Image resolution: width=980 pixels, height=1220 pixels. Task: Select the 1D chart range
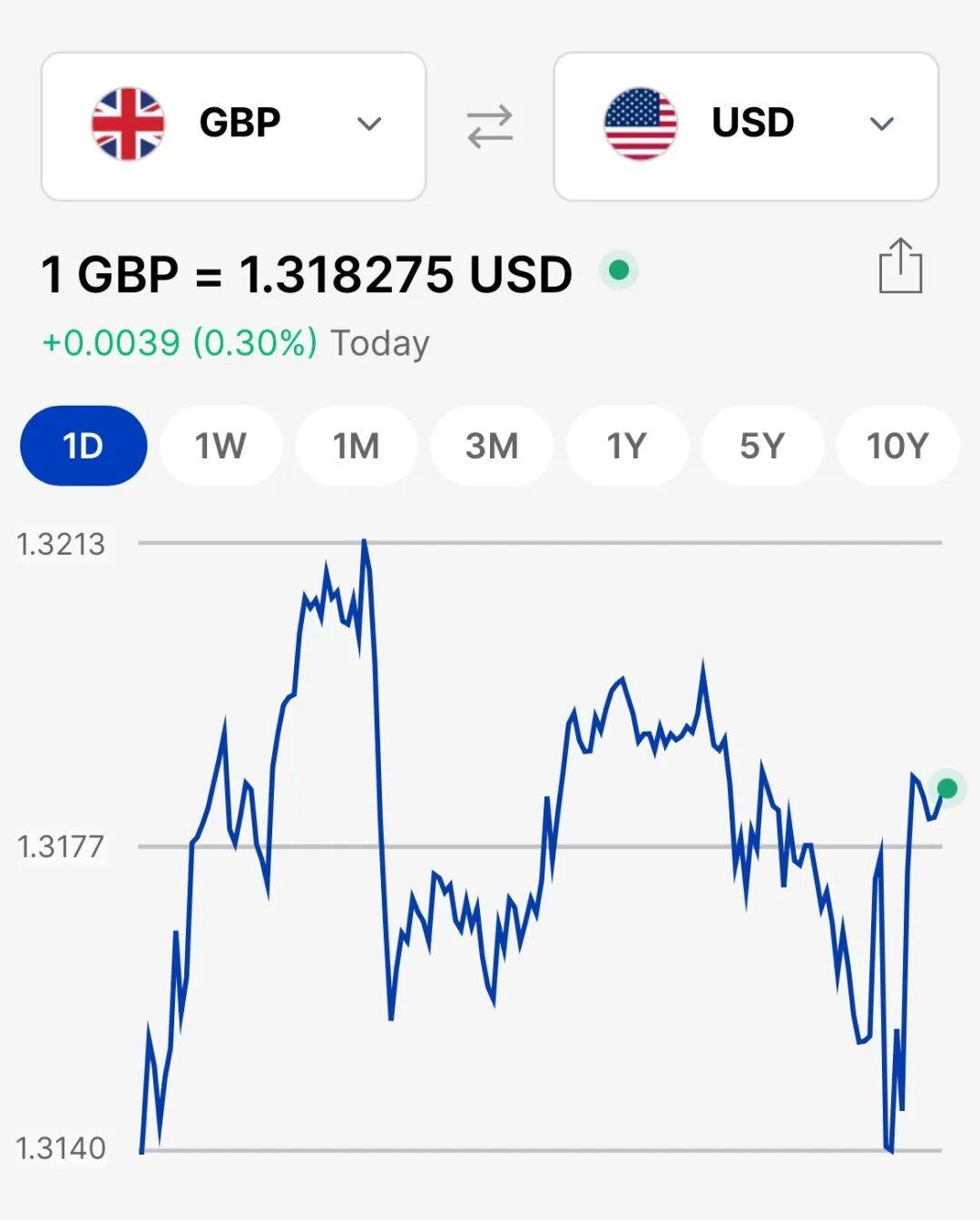83,446
